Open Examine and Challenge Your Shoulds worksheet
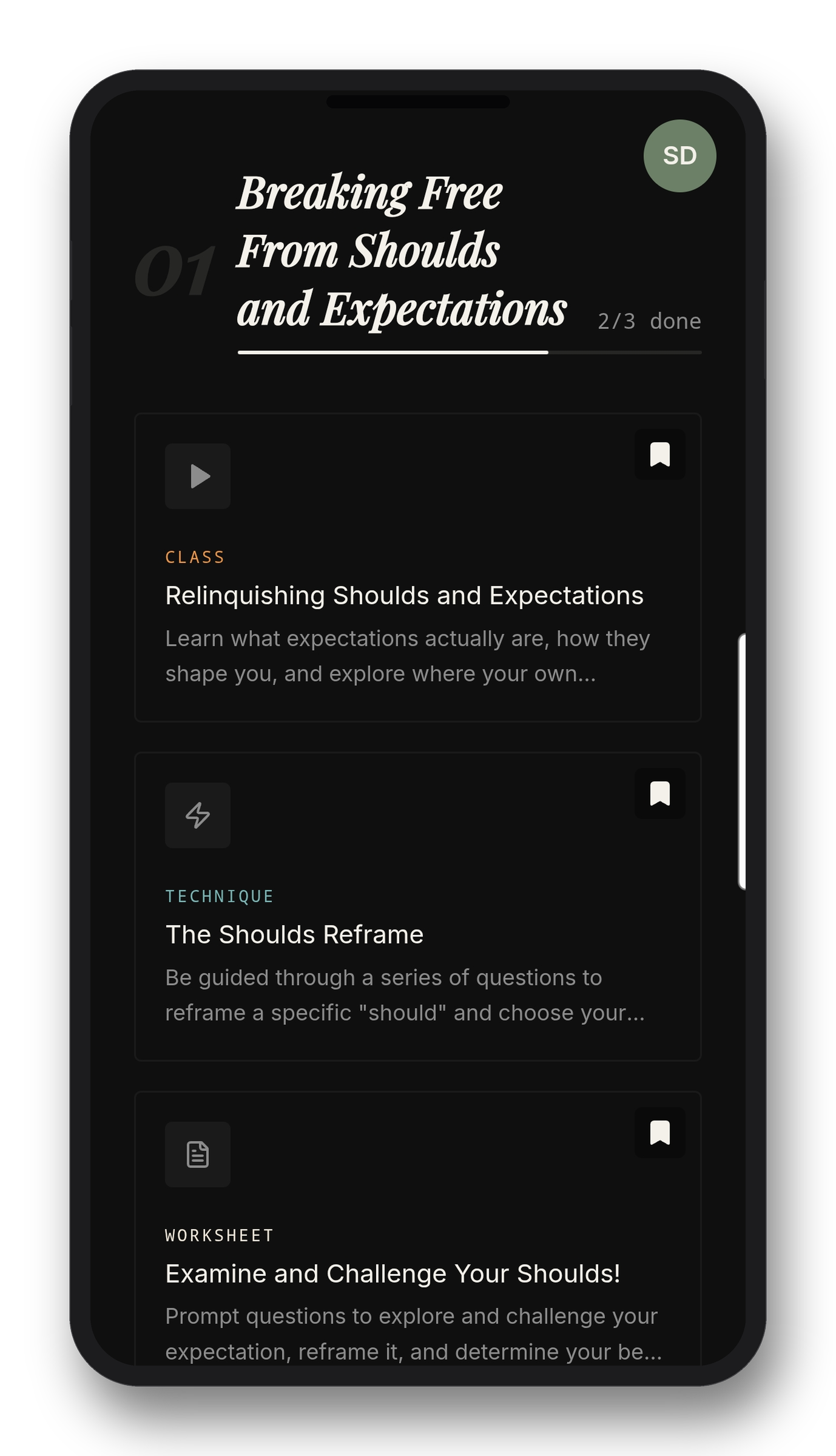The image size is (836, 1456). point(417,1228)
